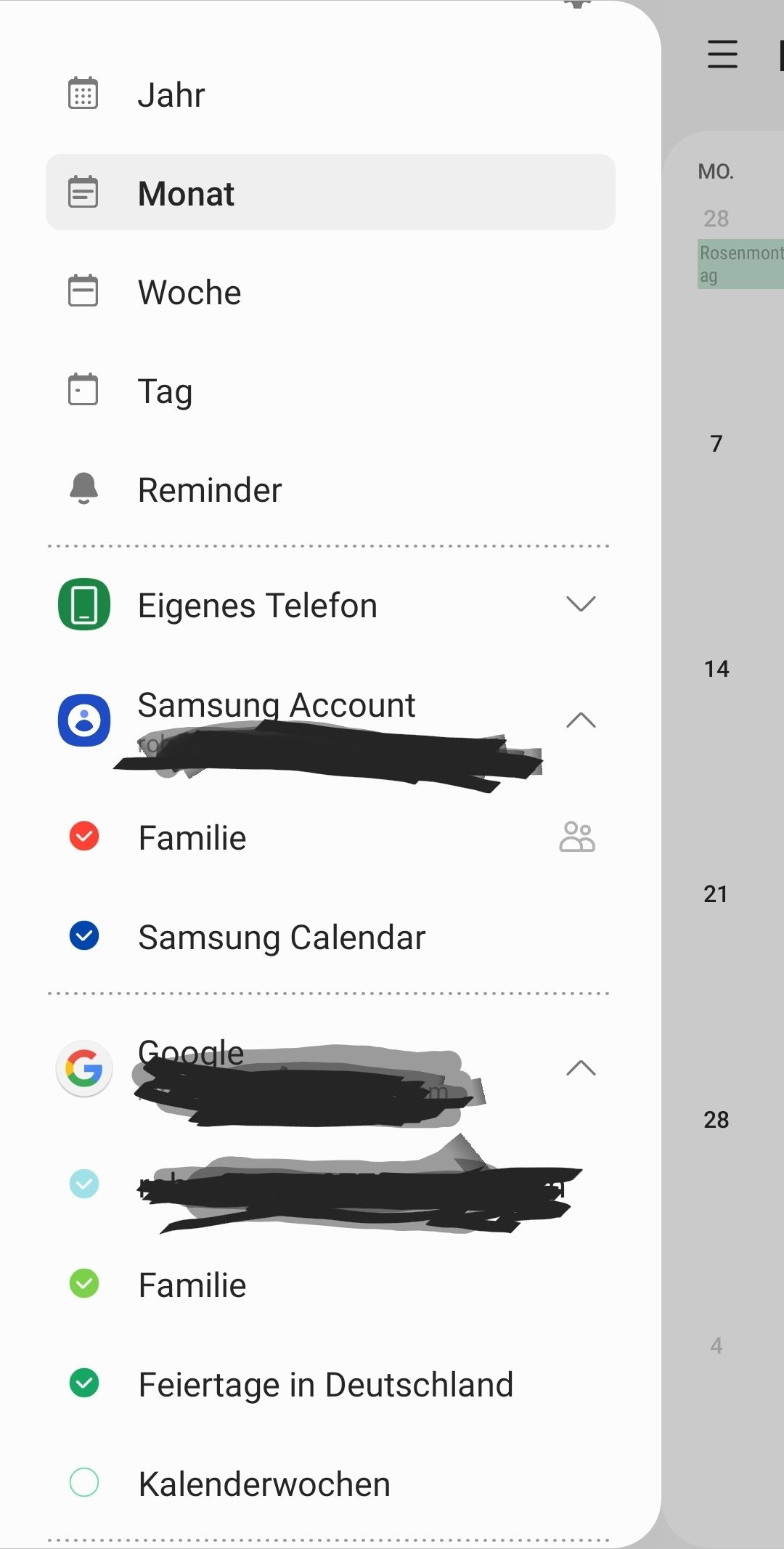The image size is (784, 1549).
Task: Open the shared Familie group icon
Action: click(577, 837)
